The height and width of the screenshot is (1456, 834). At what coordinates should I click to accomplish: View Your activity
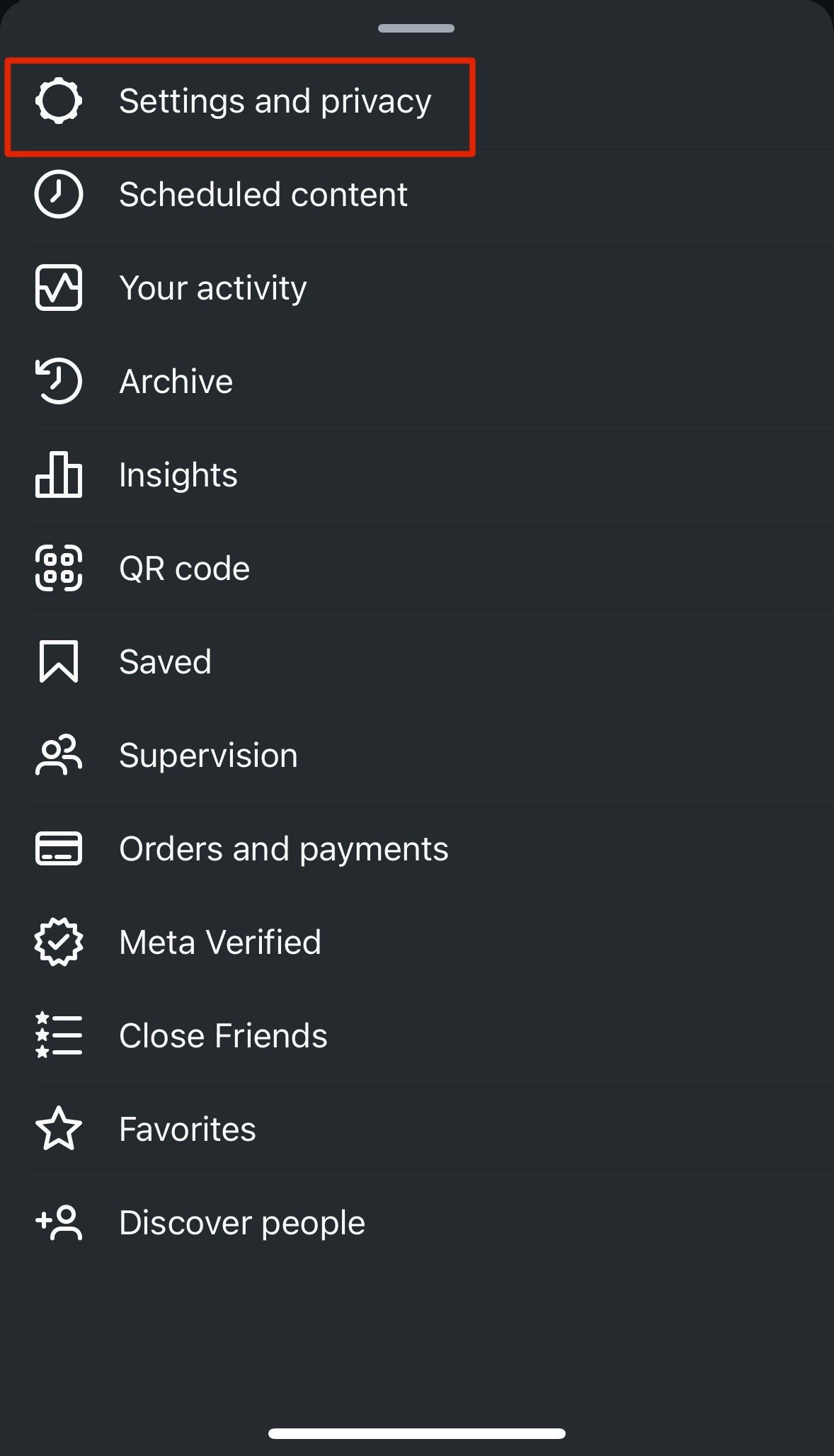click(417, 288)
